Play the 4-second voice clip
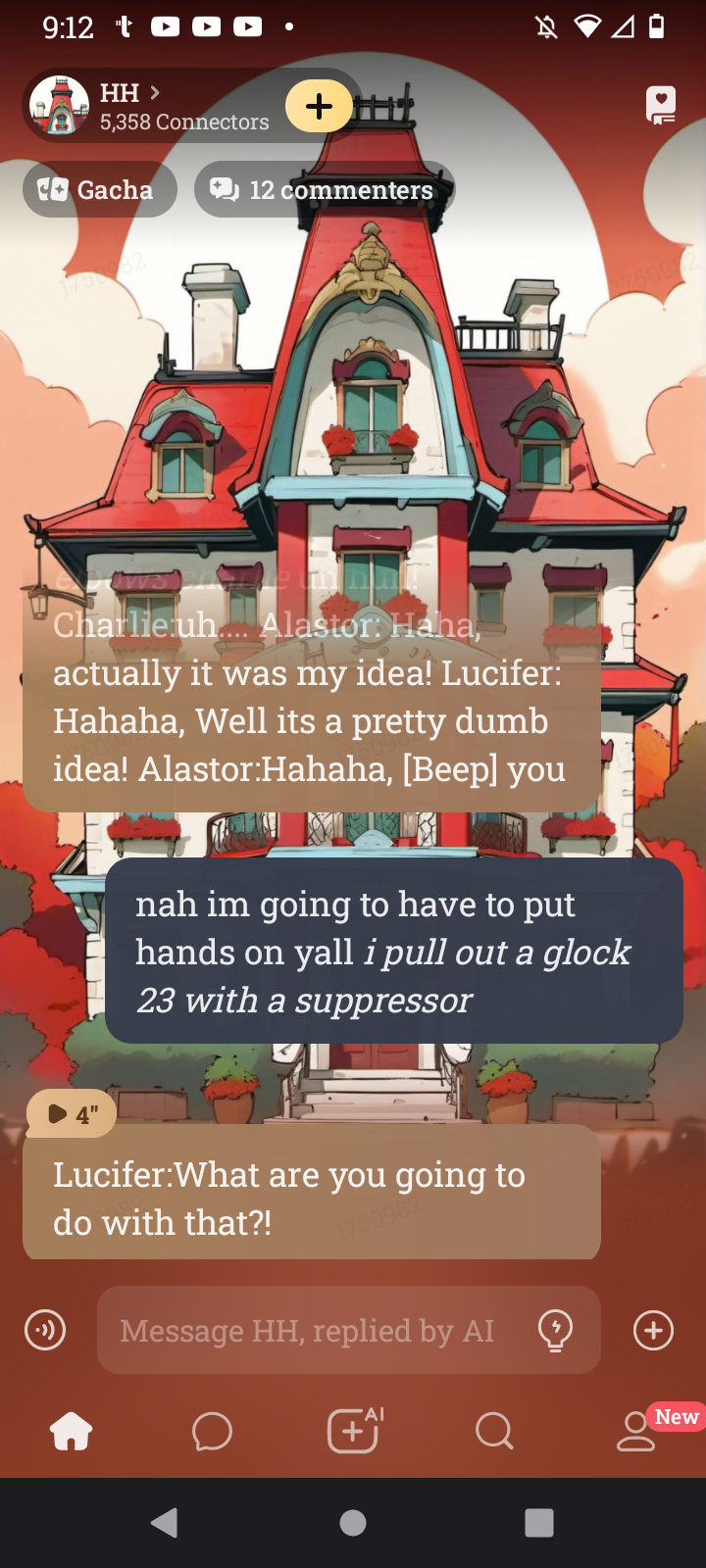 pyautogui.click(x=72, y=1114)
